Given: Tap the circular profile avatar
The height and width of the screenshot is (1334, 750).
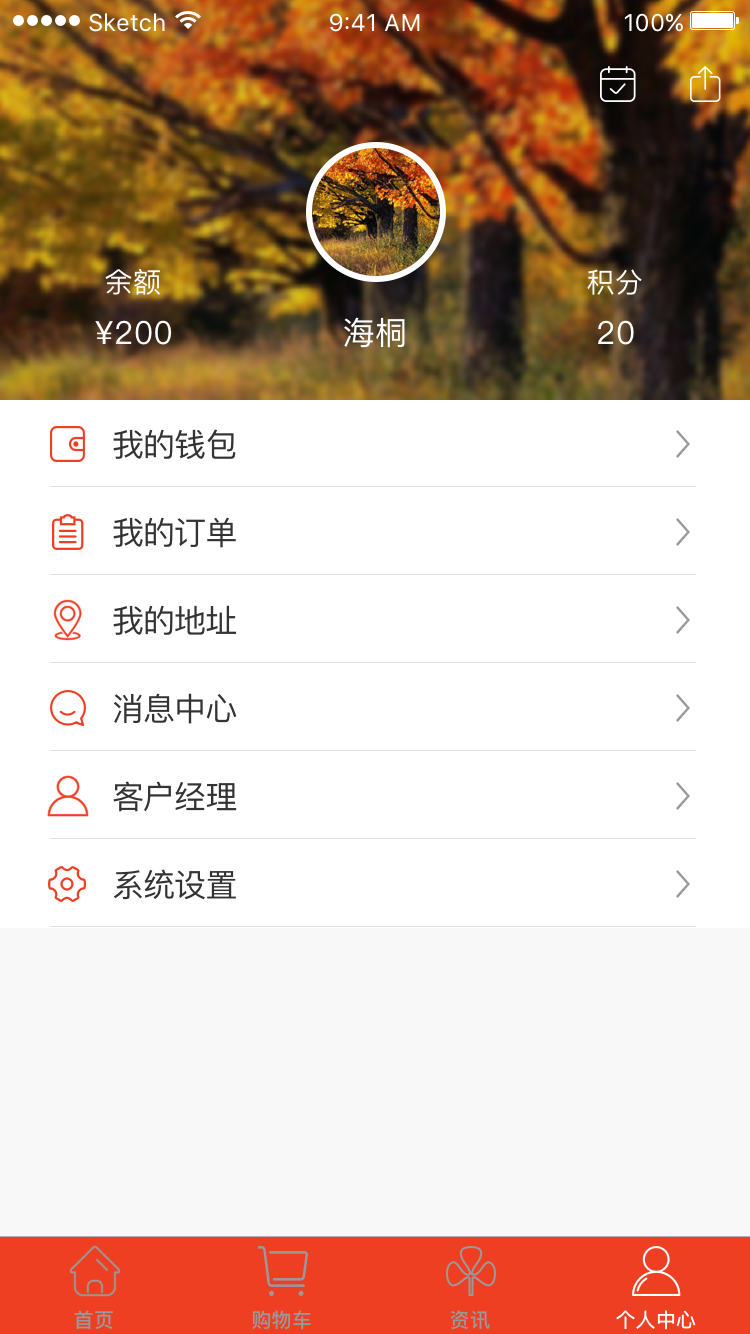Looking at the screenshot, I should click(375, 212).
